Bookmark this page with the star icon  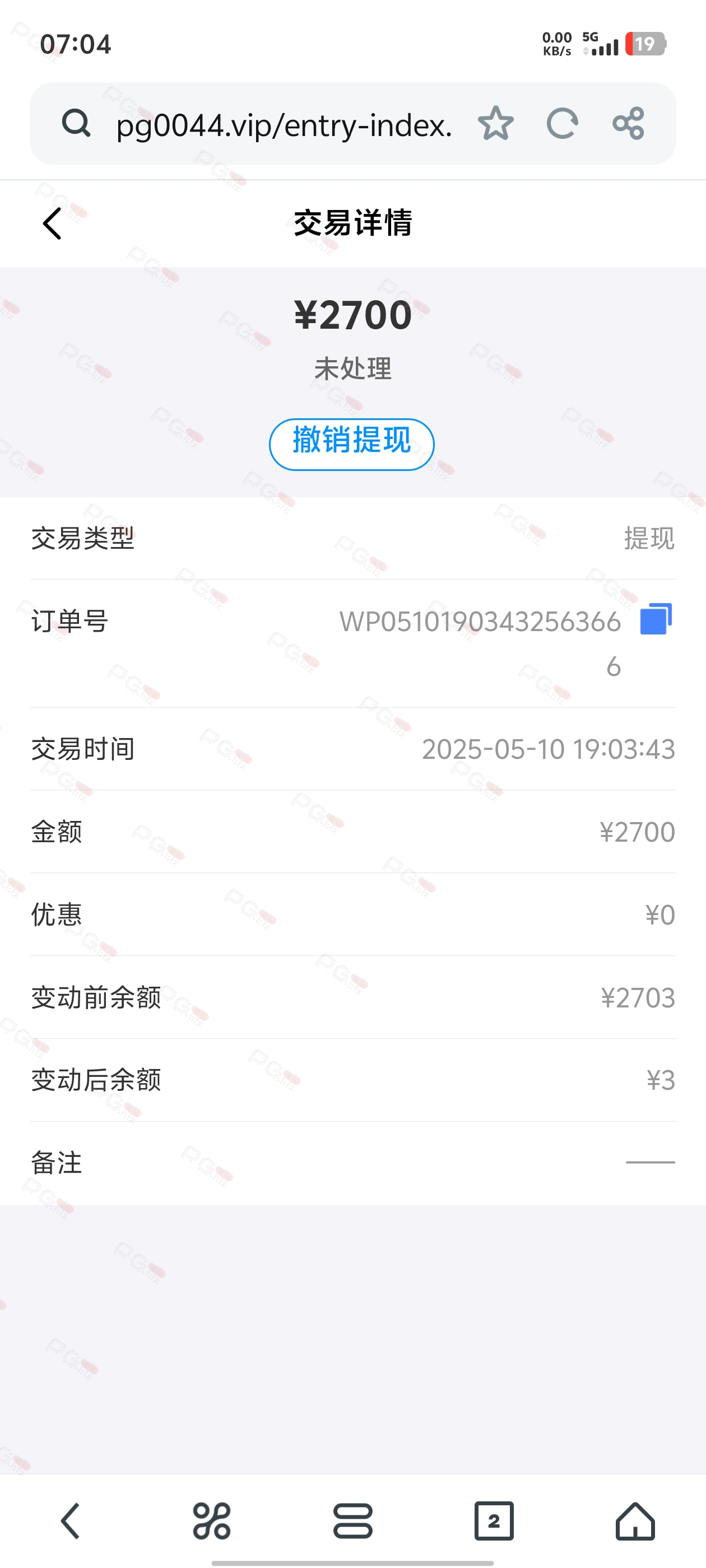[x=495, y=124]
